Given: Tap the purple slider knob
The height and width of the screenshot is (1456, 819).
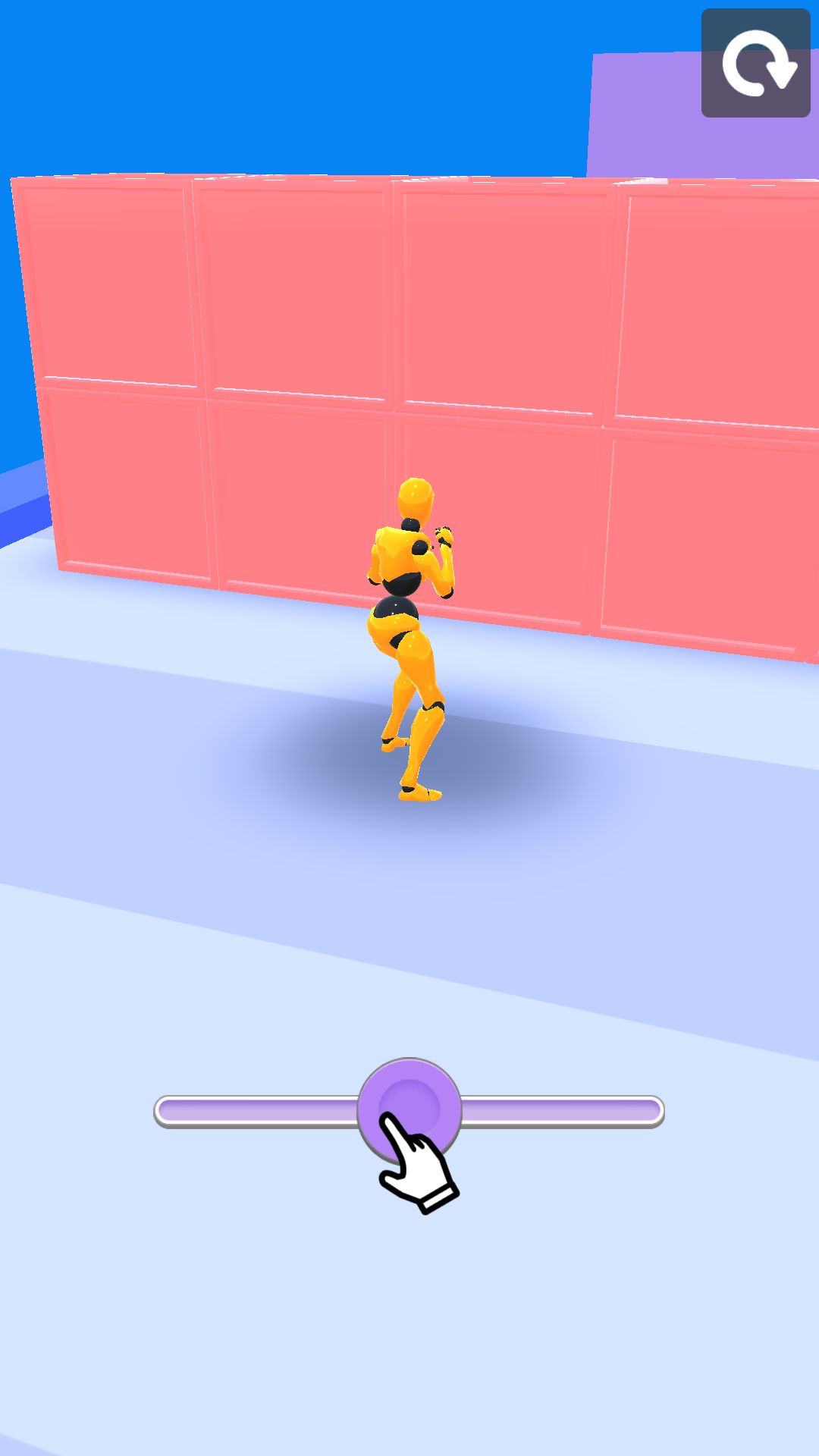Looking at the screenshot, I should click(409, 1109).
